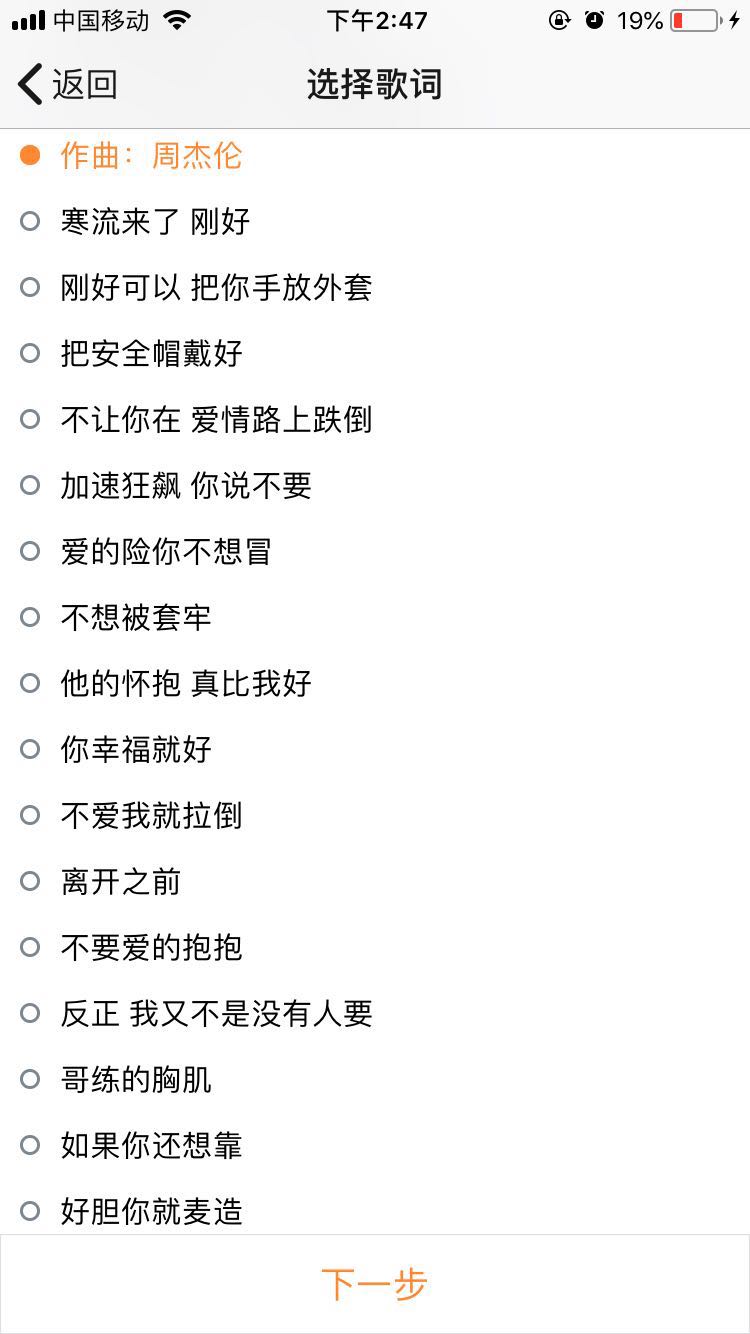Screen dimensions: 750x1334
Task: Select lyric 加速狂飙 你说不要
Action: [x=186, y=486]
